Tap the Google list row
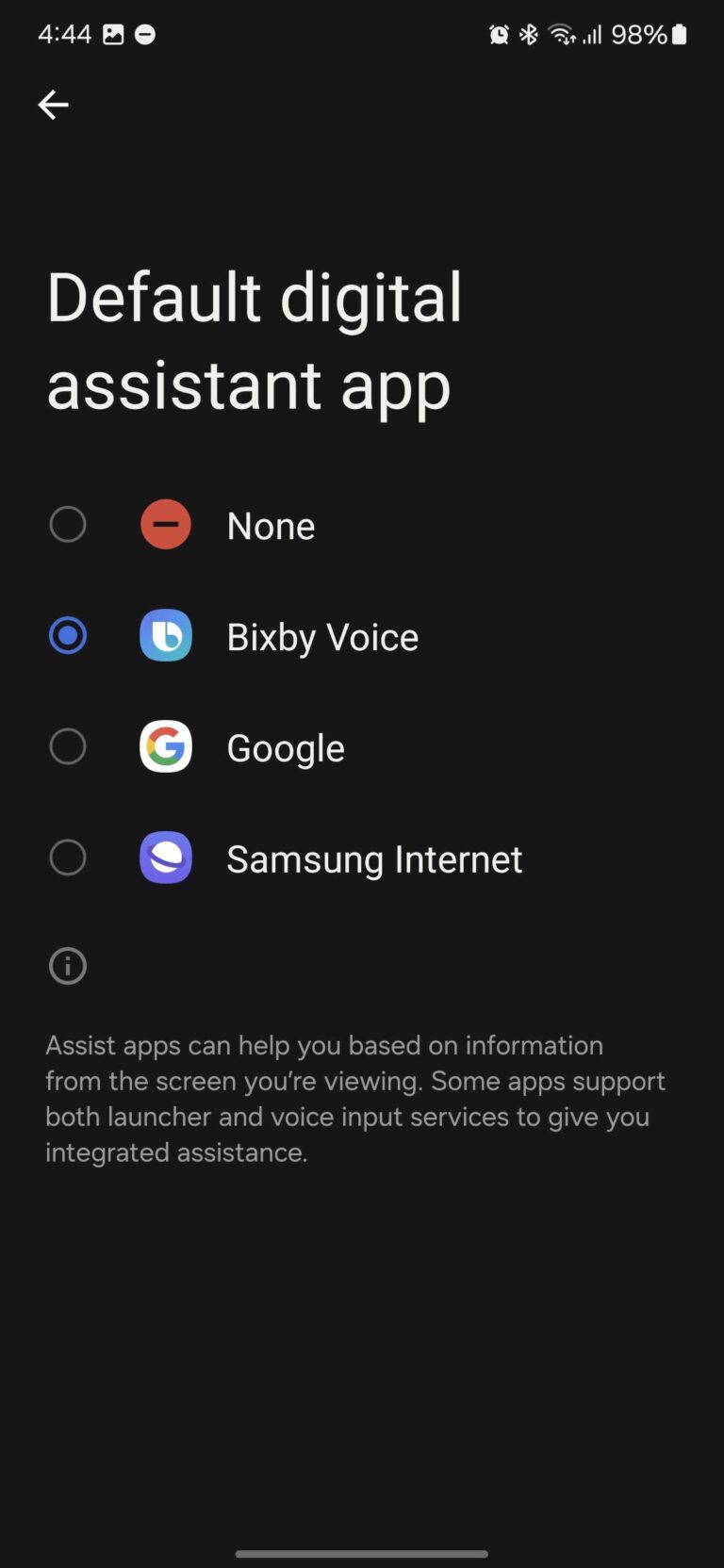This screenshot has height=1568, width=724. [285, 746]
